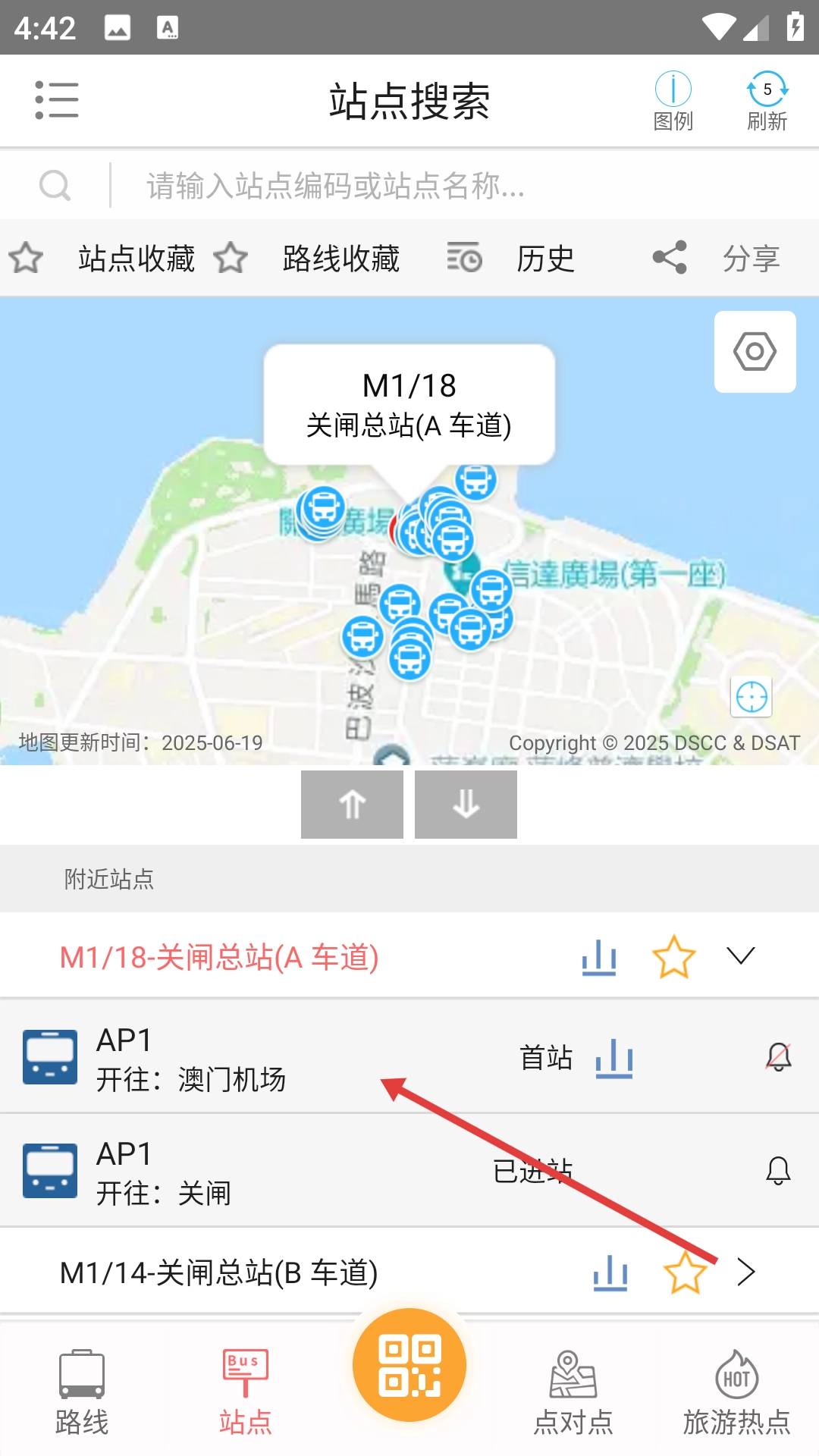The height and width of the screenshot is (1456, 819).
Task: Tap the up arrow button below the map
Action: [352, 805]
